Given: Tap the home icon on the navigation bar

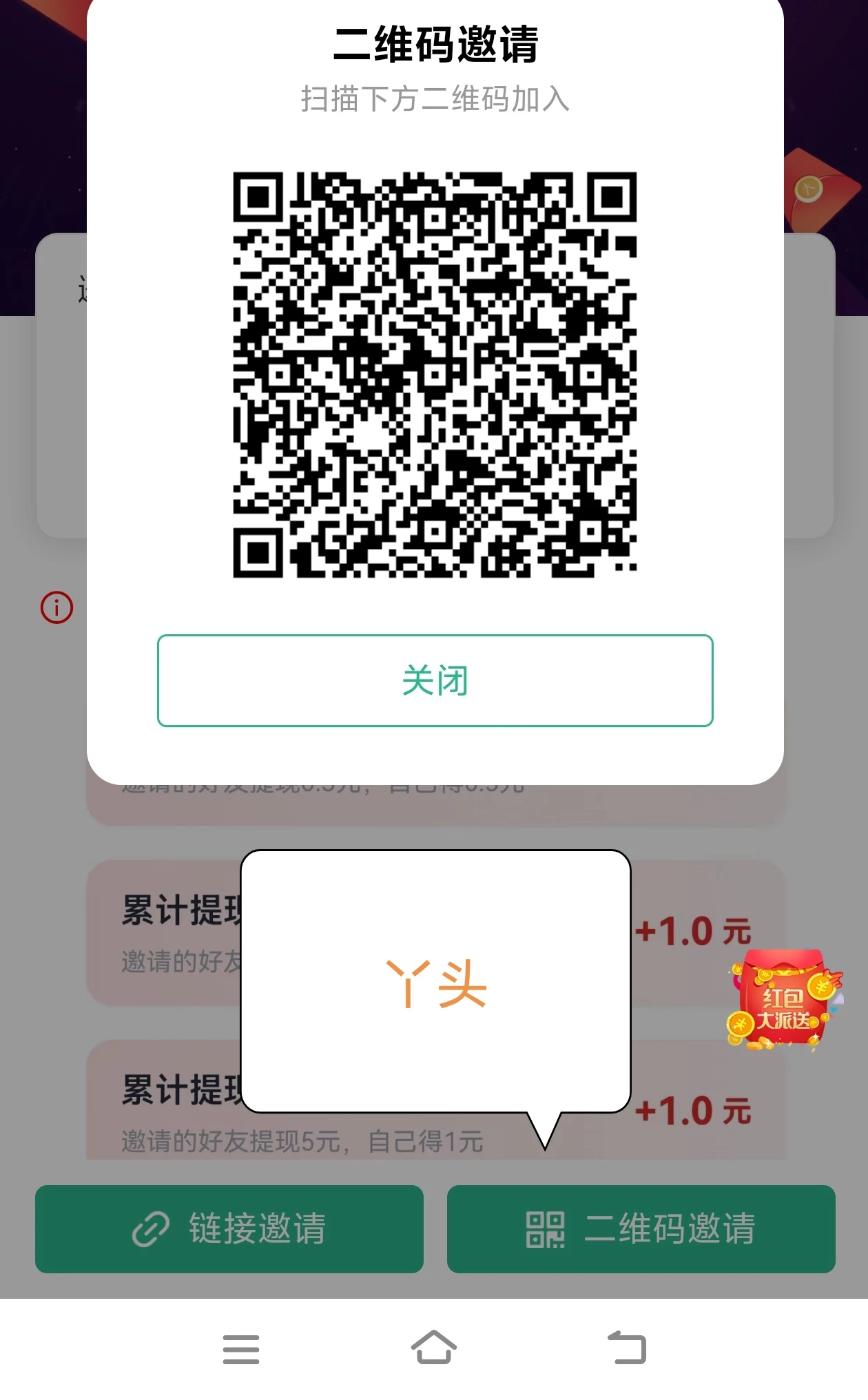Looking at the screenshot, I should click(x=434, y=1349).
